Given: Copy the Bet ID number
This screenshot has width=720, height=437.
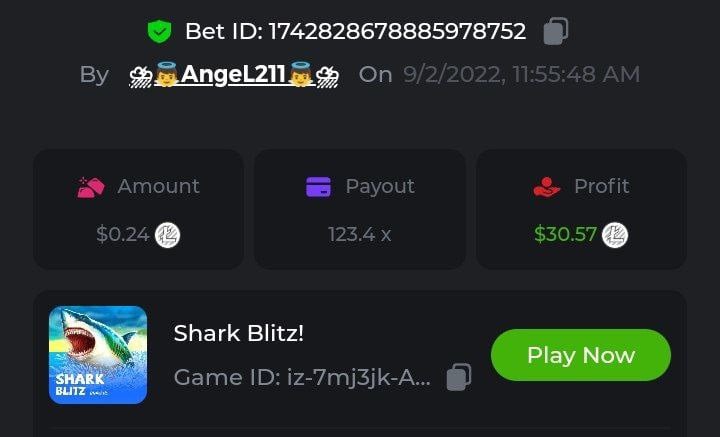Looking at the screenshot, I should (x=555, y=32).
